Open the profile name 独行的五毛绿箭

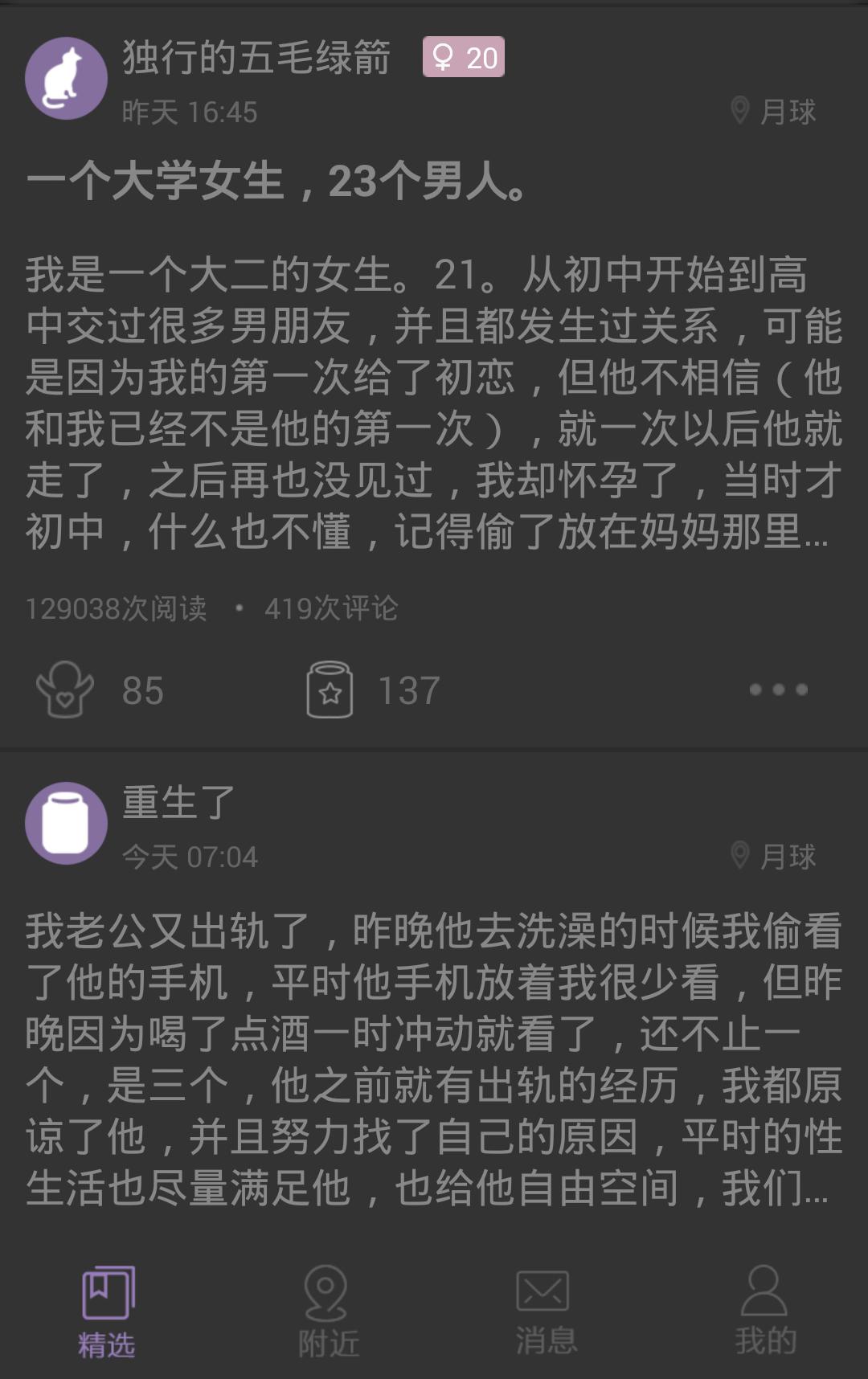256,58
